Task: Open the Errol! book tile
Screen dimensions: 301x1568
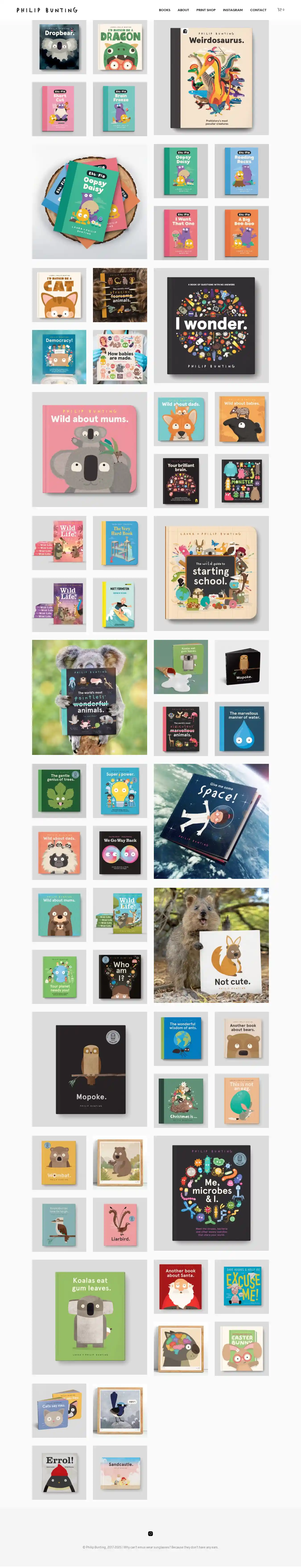Action: point(59,1472)
